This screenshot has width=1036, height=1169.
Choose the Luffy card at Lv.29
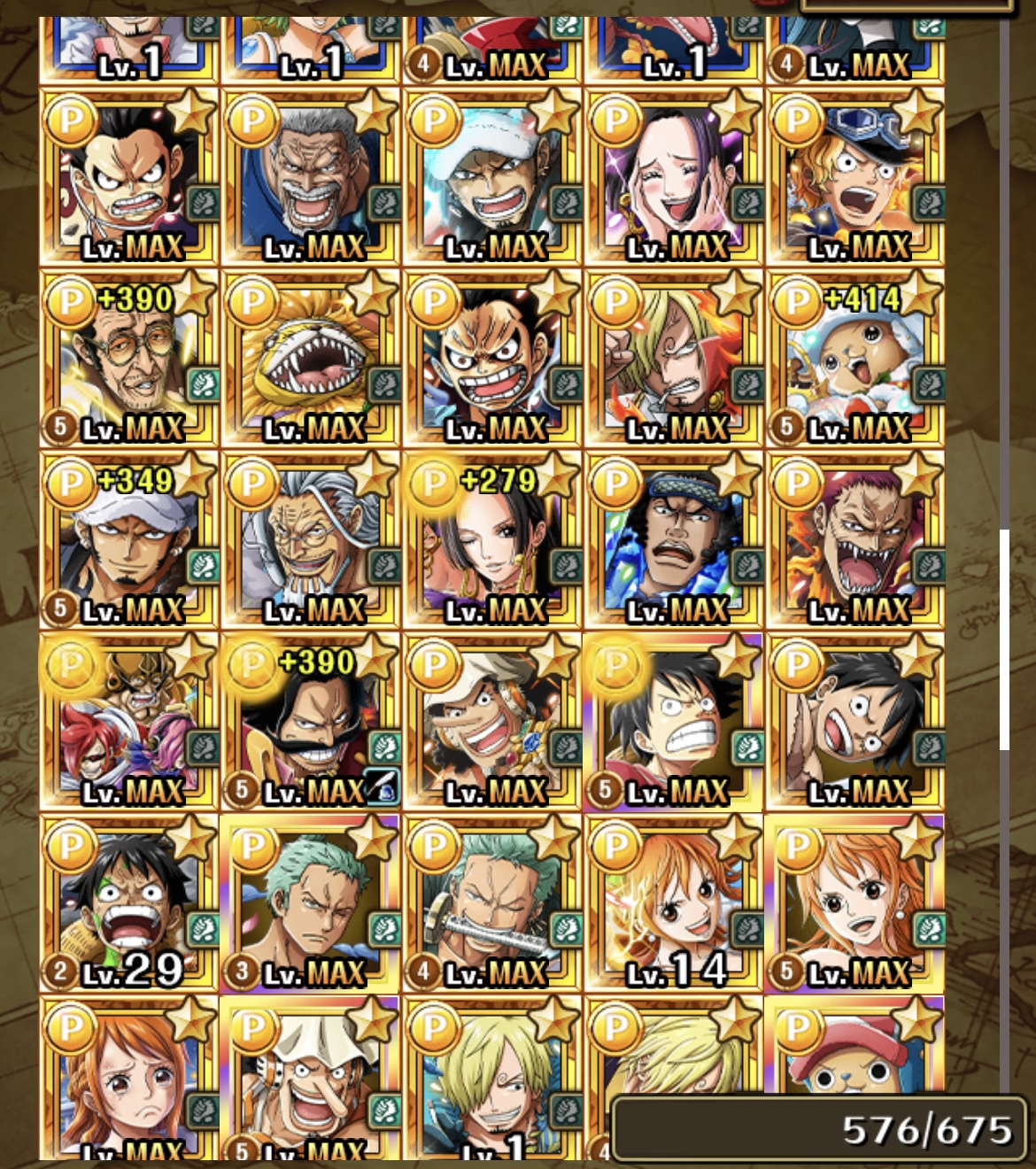pyautogui.click(x=129, y=903)
